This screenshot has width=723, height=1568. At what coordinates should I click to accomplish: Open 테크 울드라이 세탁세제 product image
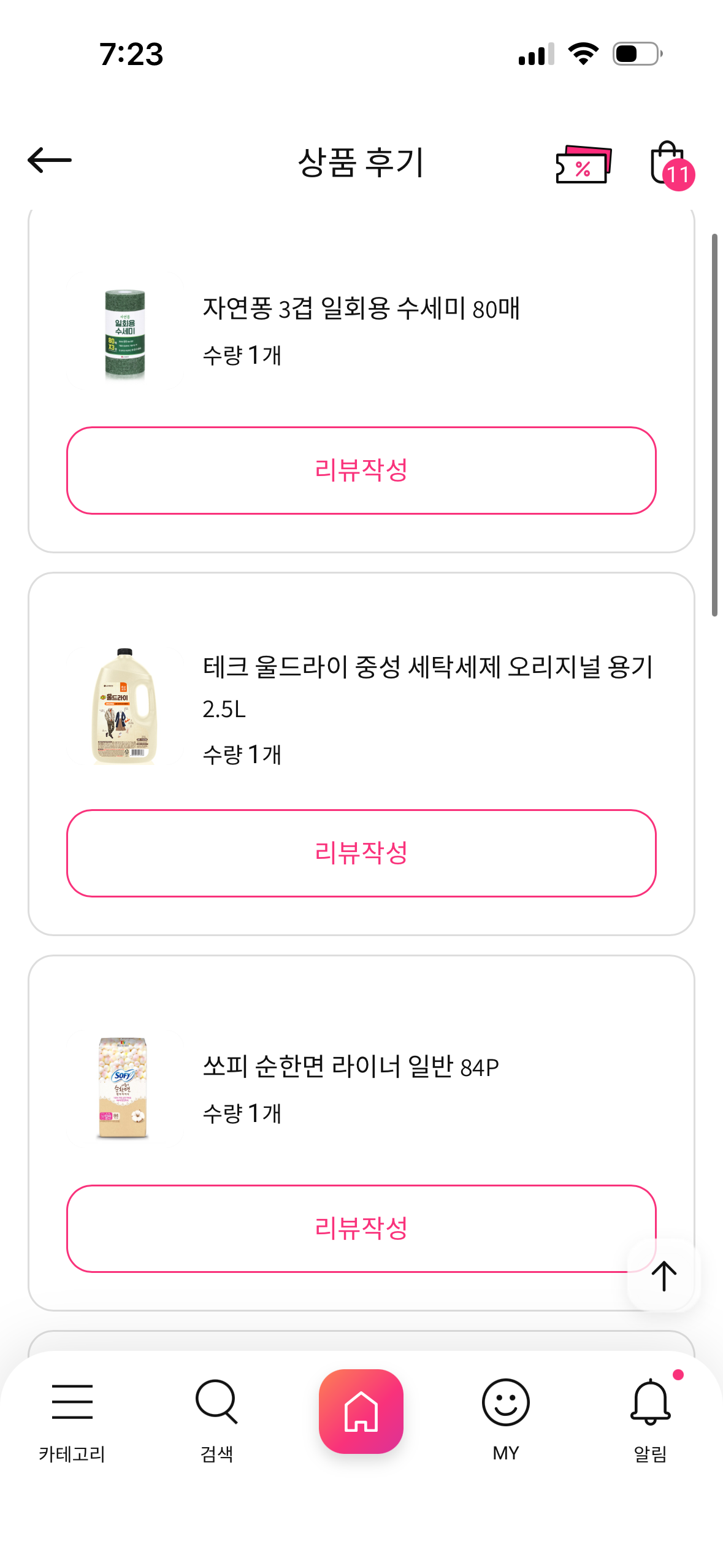125,706
